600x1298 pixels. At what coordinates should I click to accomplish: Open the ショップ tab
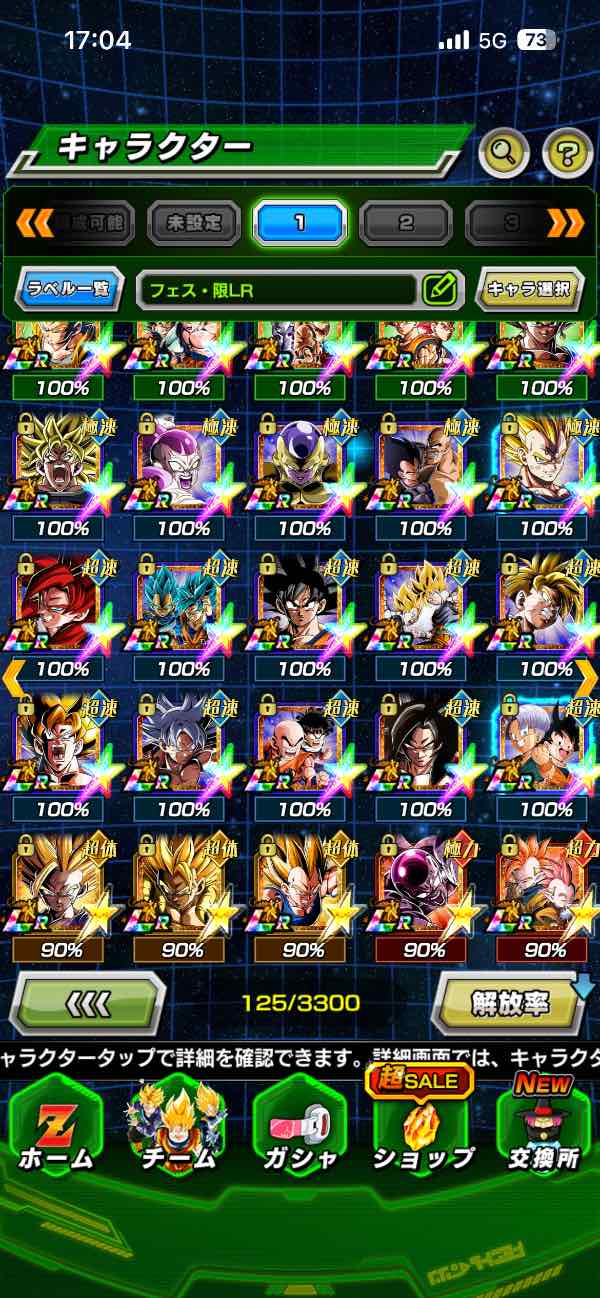(x=422, y=1127)
